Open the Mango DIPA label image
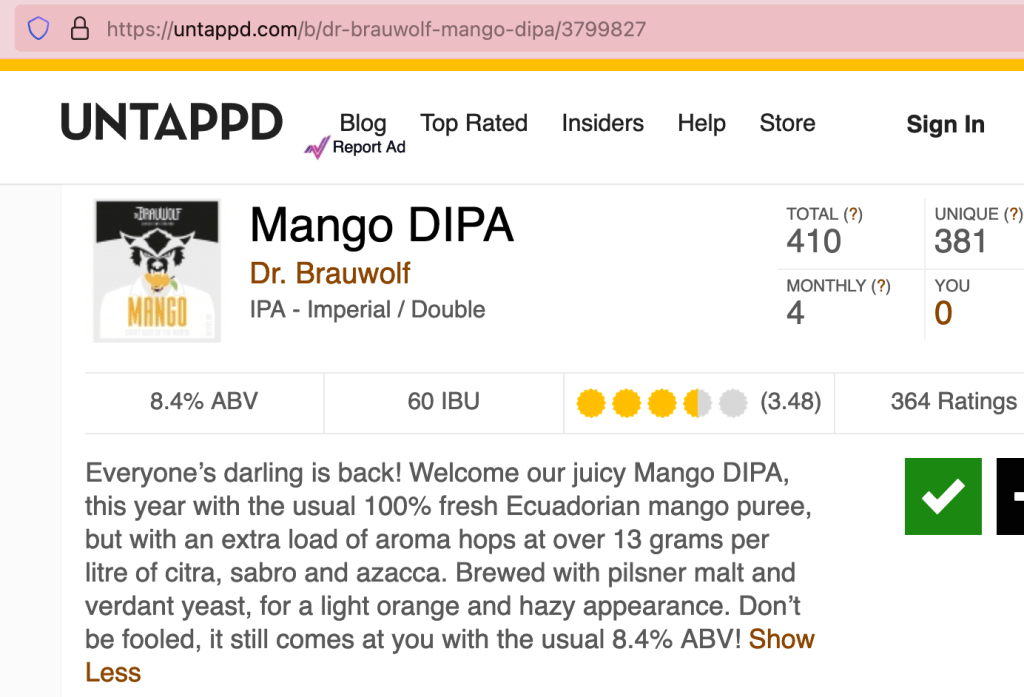Screen dimensions: 1024x697 click(157, 271)
